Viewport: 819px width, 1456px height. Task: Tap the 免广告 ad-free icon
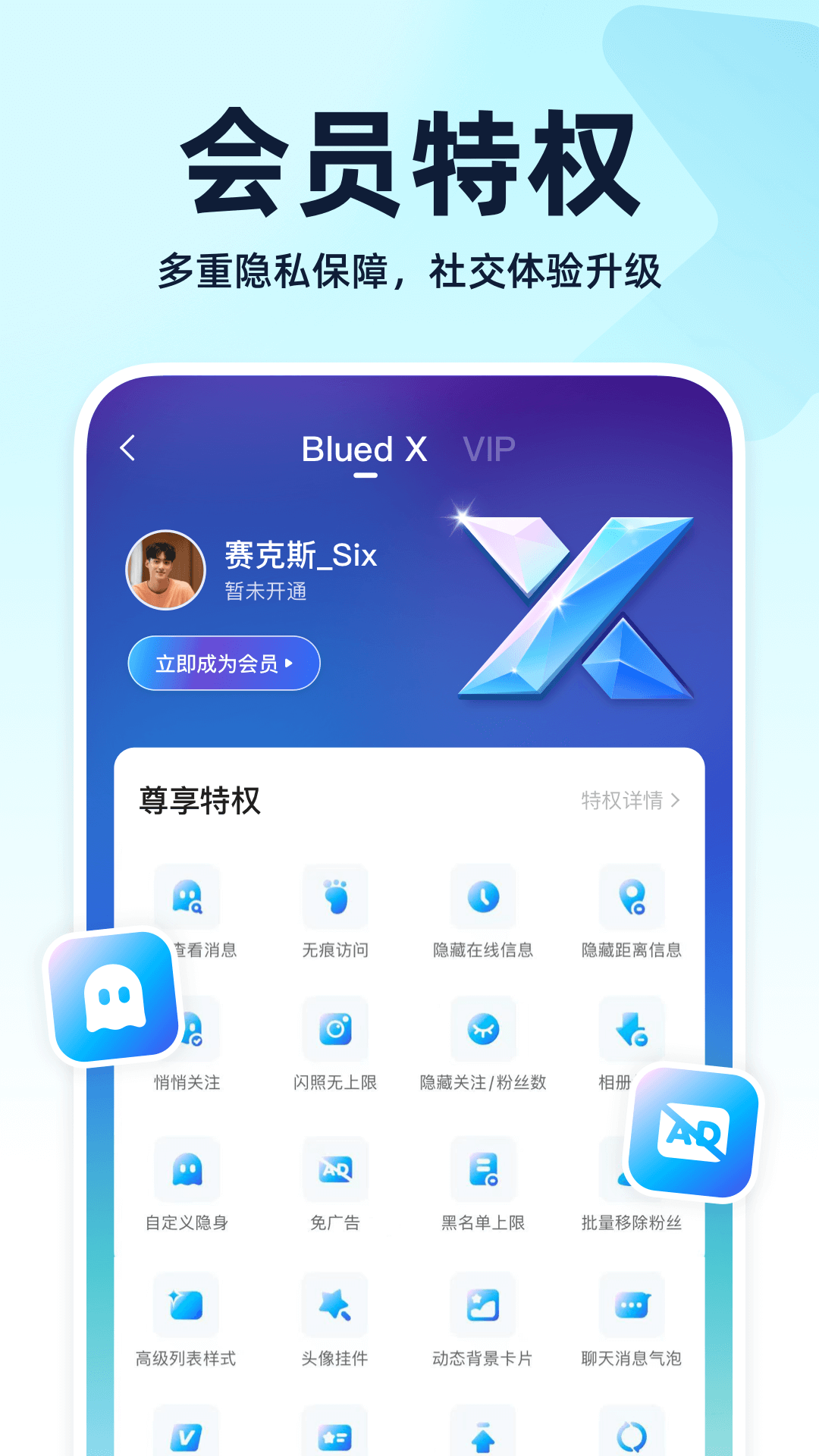tap(337, 1170)
